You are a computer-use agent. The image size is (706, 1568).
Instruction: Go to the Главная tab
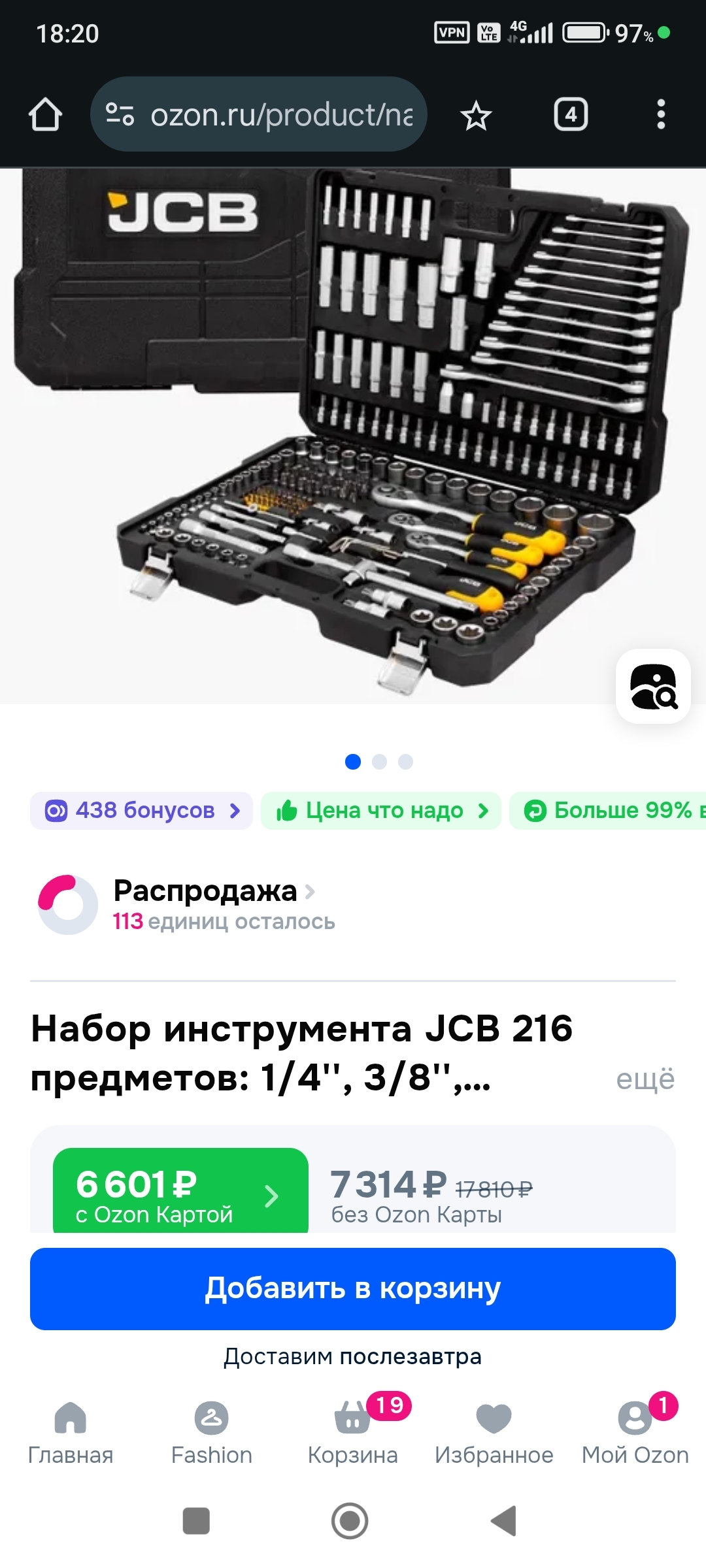point(71,1433)
